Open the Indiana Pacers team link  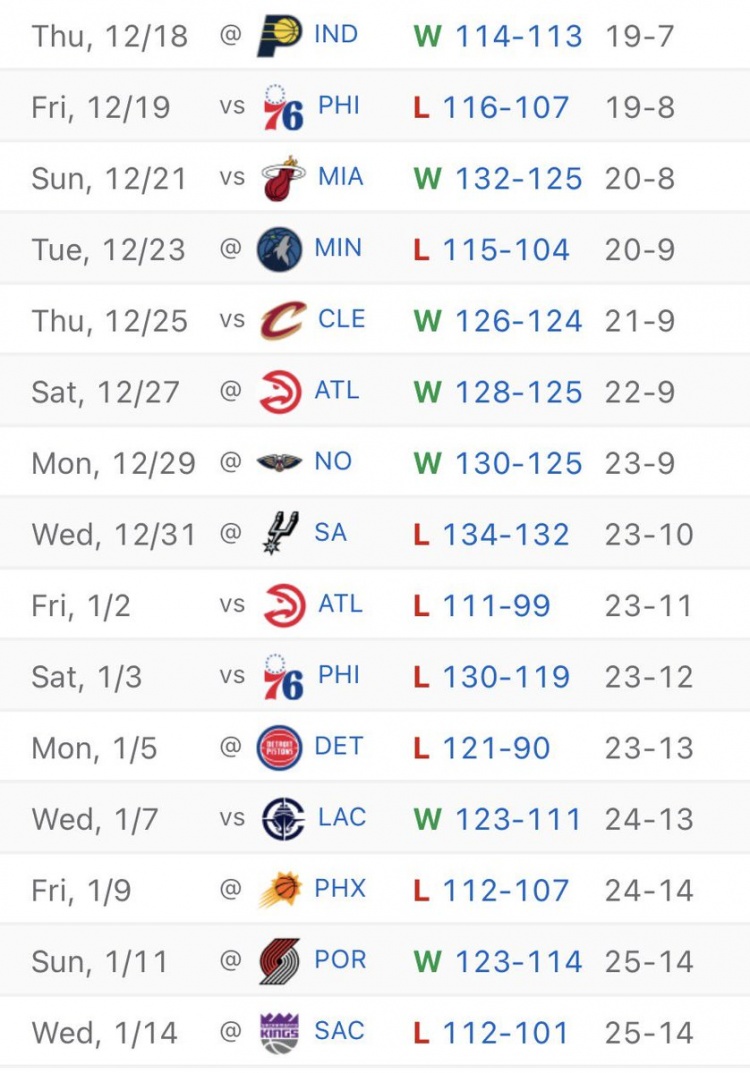(x=335, y=35)
